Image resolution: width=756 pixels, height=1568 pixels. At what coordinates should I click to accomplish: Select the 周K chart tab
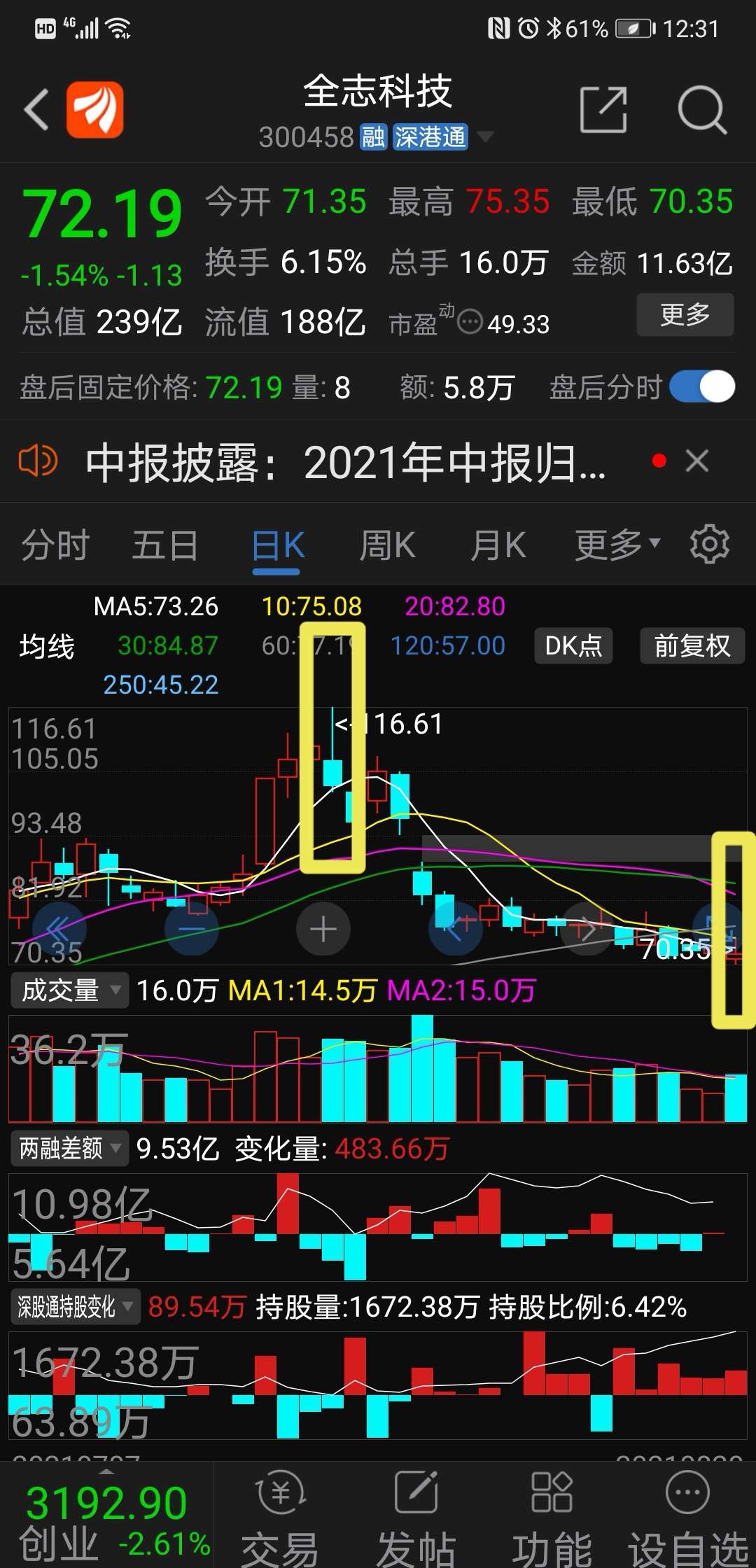(387, 545)
